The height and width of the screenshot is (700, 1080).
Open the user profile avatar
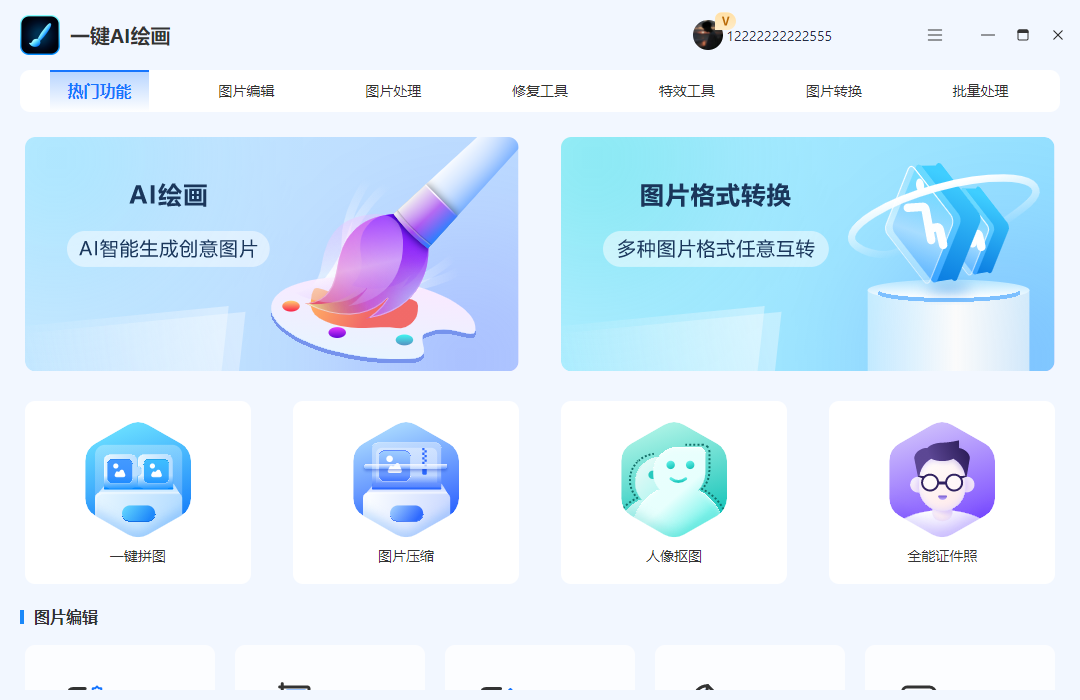(x=707, y=35)
